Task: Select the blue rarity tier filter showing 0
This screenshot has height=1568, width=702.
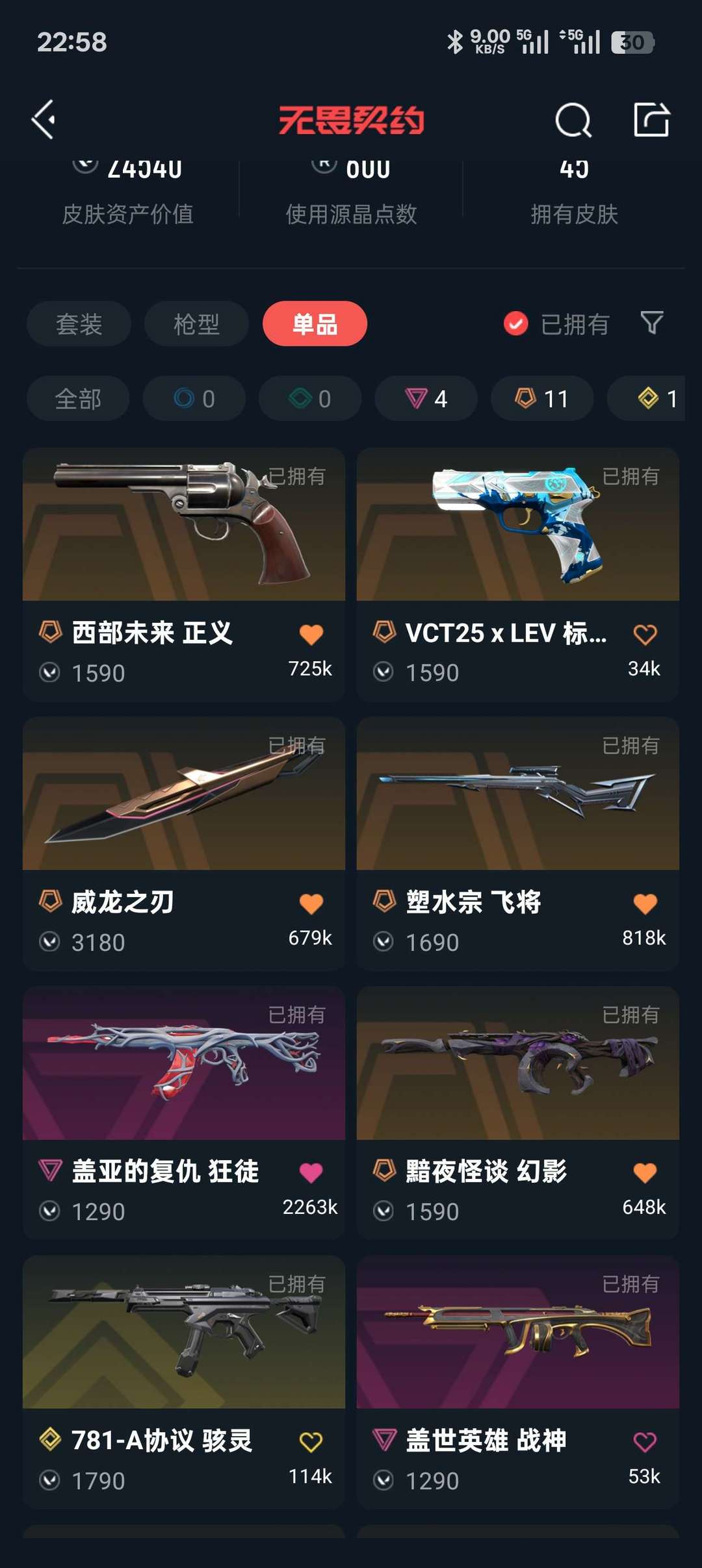Action: [193, 398]
